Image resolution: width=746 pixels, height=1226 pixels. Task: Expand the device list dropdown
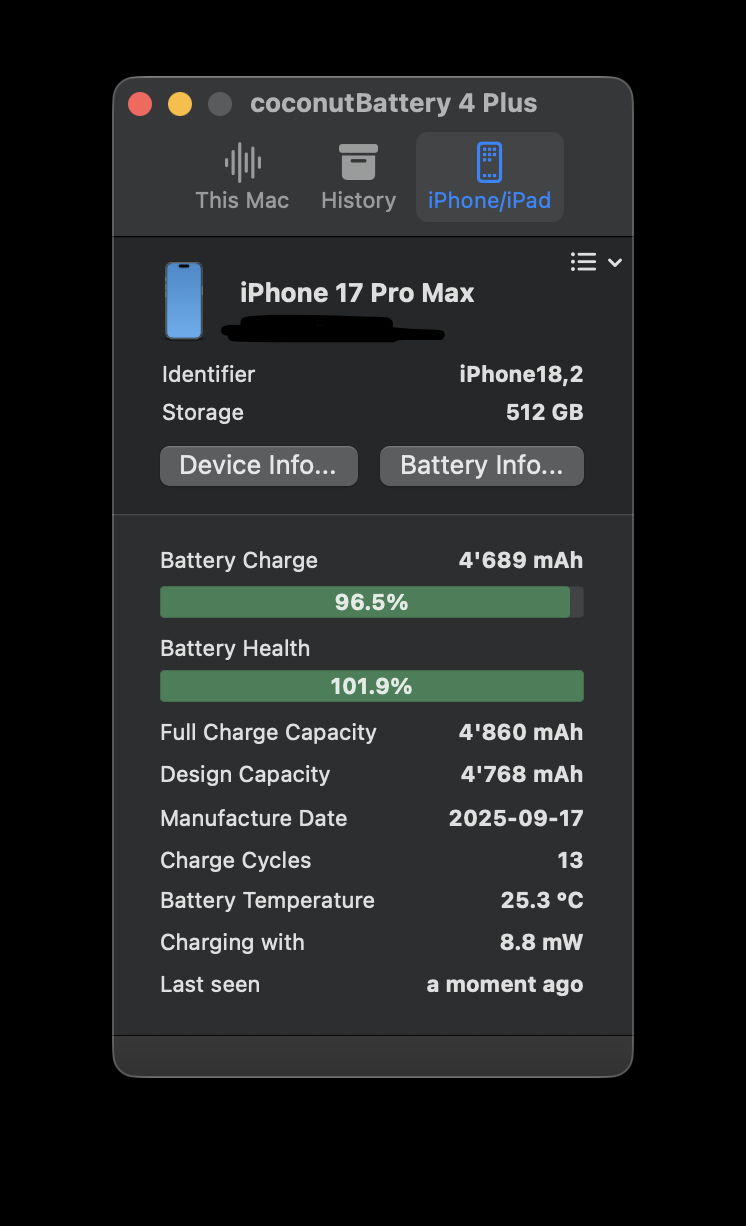[x=596, y=262]
